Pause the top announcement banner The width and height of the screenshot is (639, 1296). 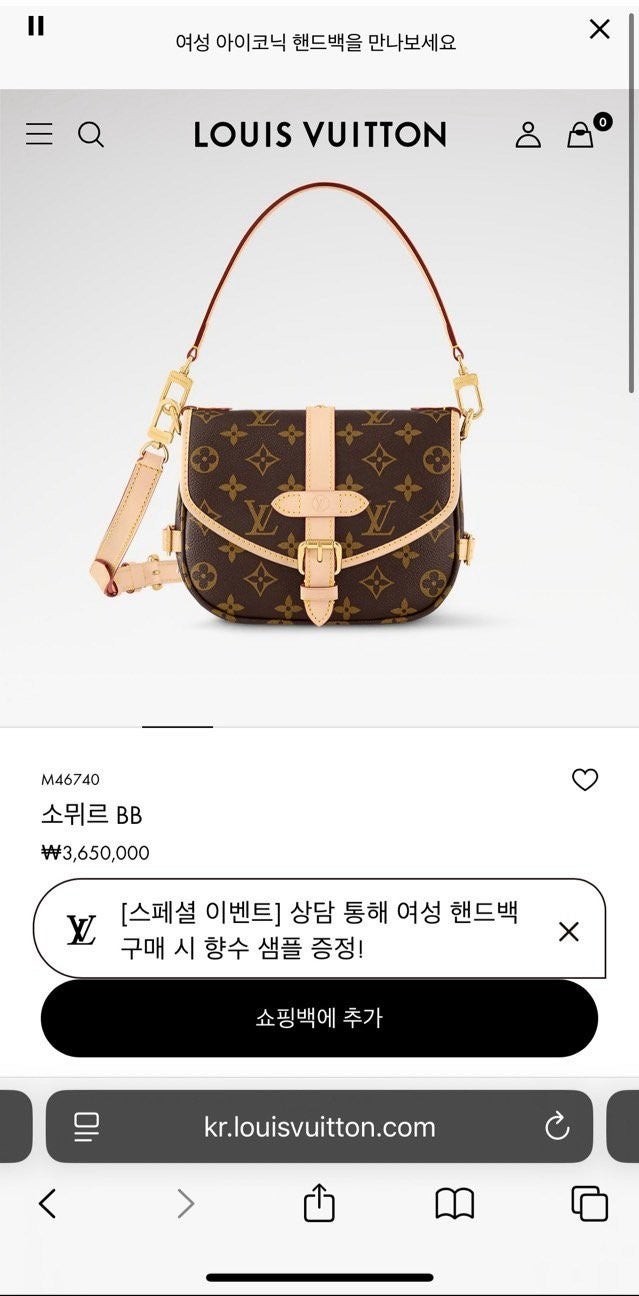36,27
